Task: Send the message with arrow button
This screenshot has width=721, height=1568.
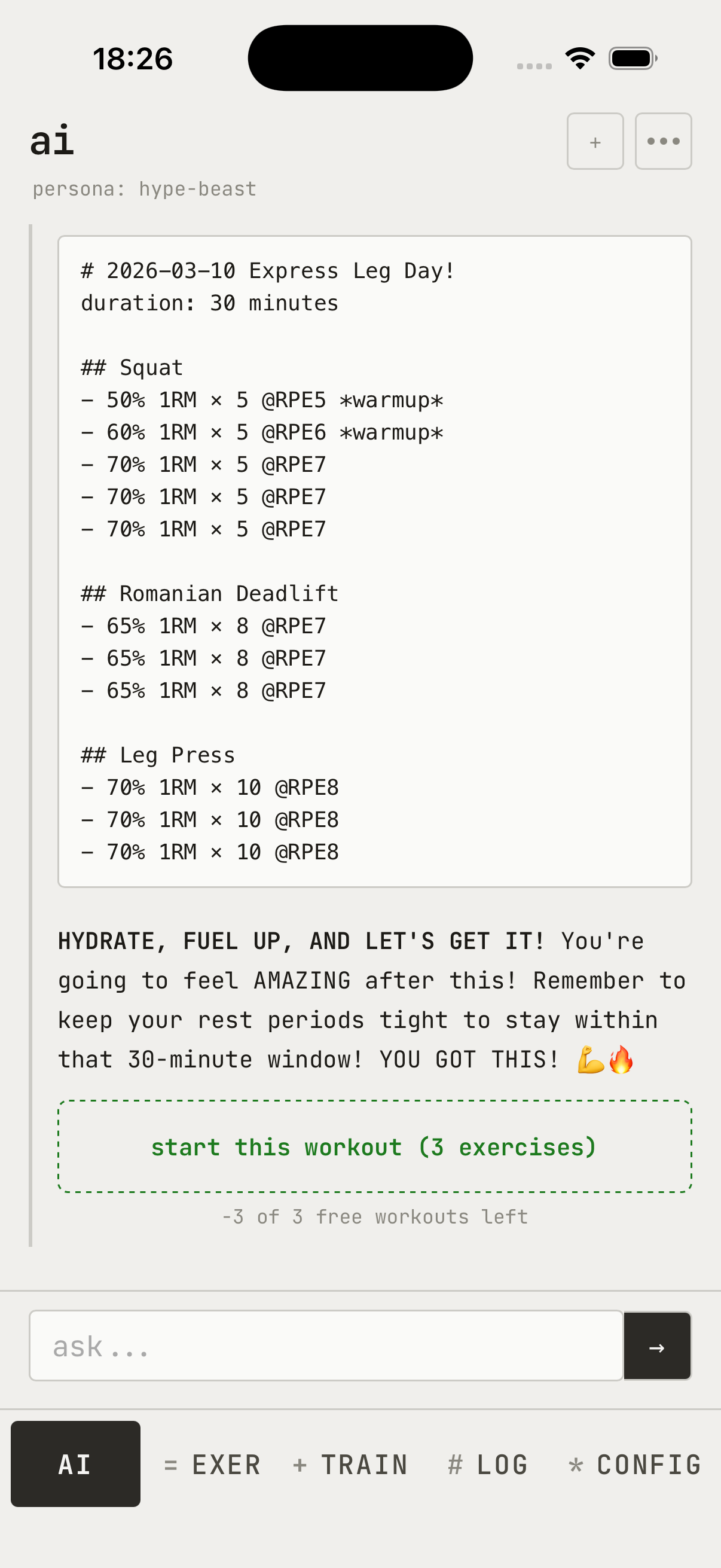Action: (x=656, y=1346)
